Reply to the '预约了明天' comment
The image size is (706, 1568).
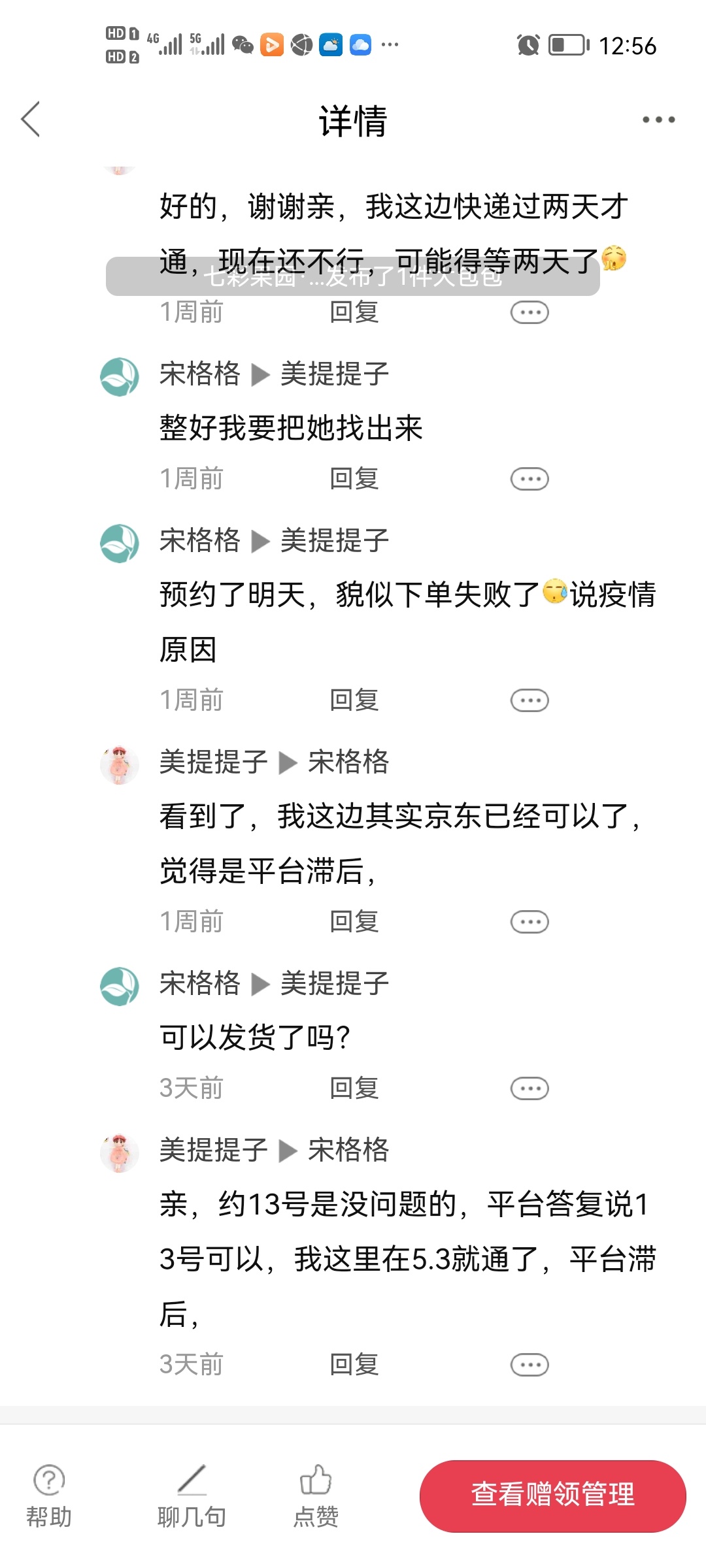click(x=354, y=700)
